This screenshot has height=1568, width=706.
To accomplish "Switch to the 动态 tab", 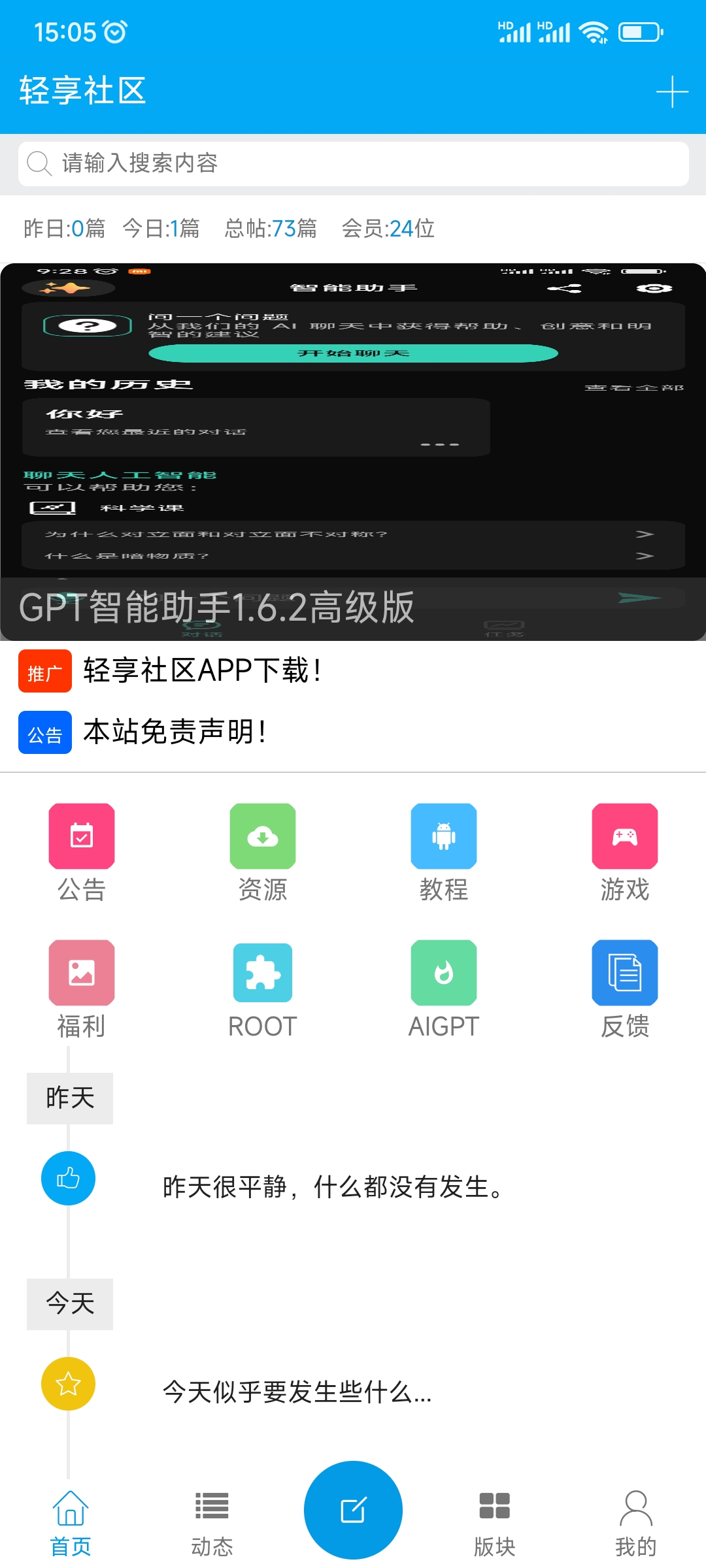I will [x=212, y=1524].
